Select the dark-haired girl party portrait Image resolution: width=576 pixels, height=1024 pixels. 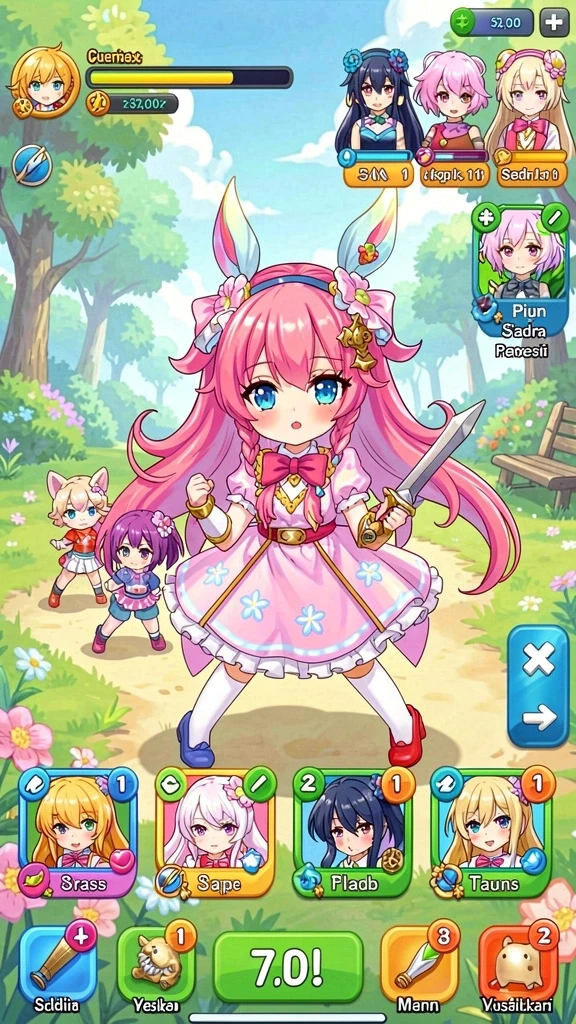(378, 118)
